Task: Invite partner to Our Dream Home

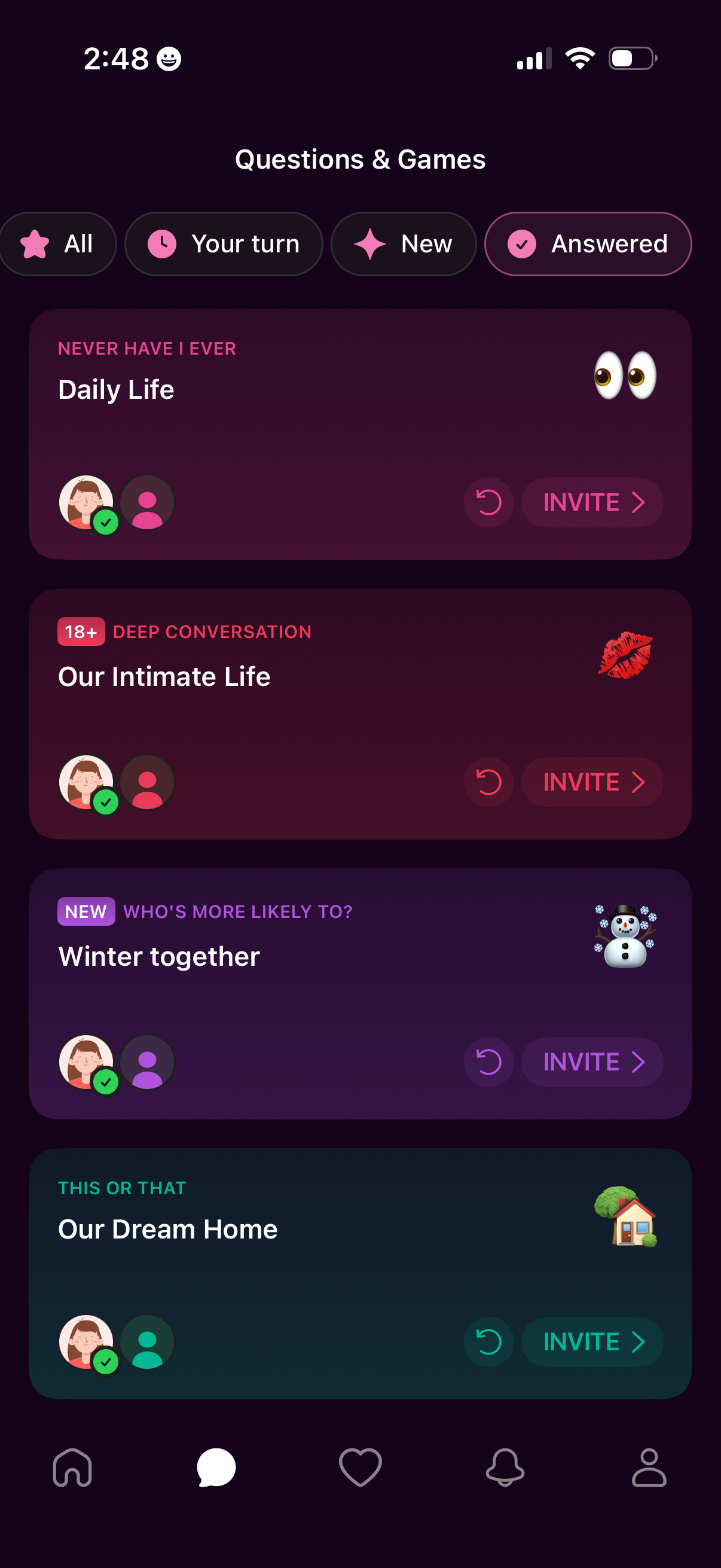Action: pos(592,1341)
